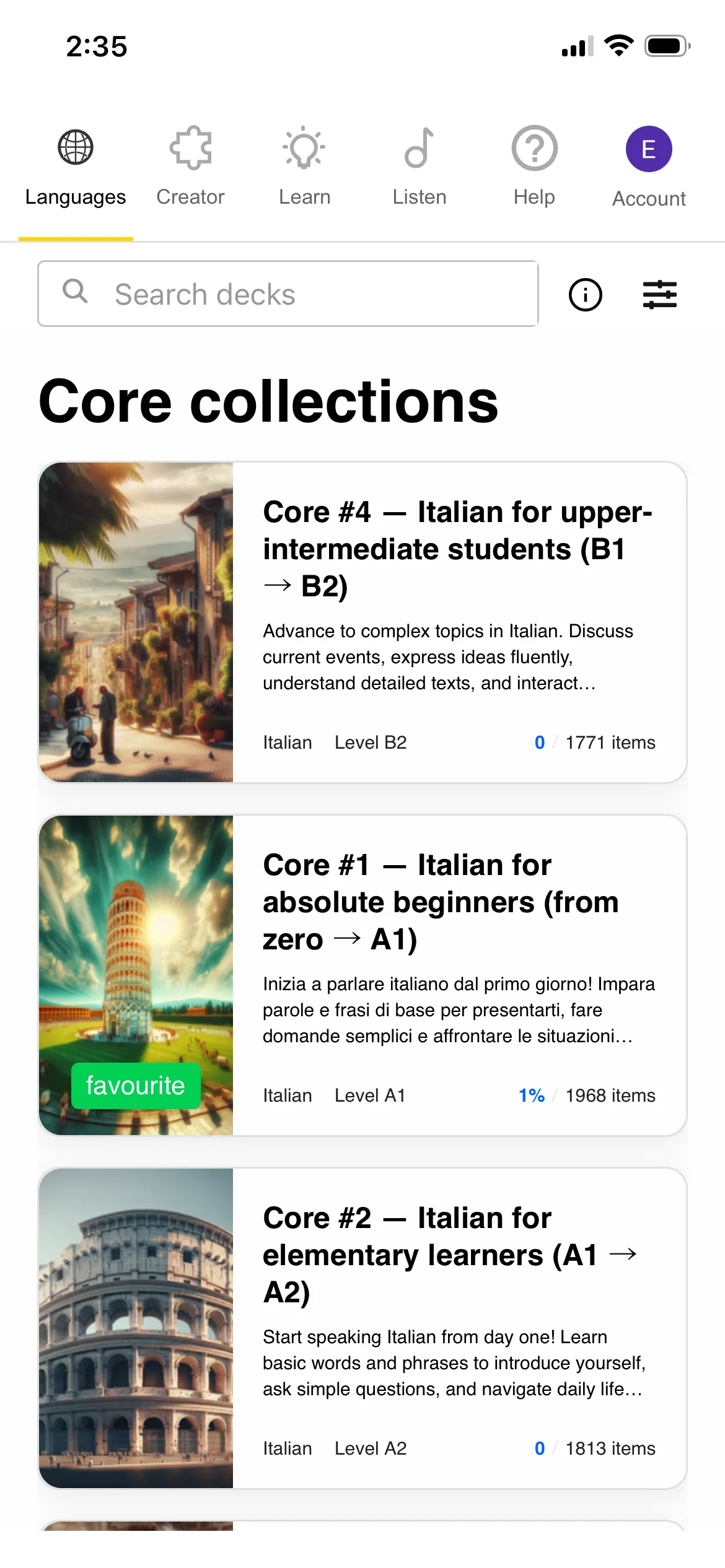
Task: Tap the Search decks field
Action: pos(288,294)
